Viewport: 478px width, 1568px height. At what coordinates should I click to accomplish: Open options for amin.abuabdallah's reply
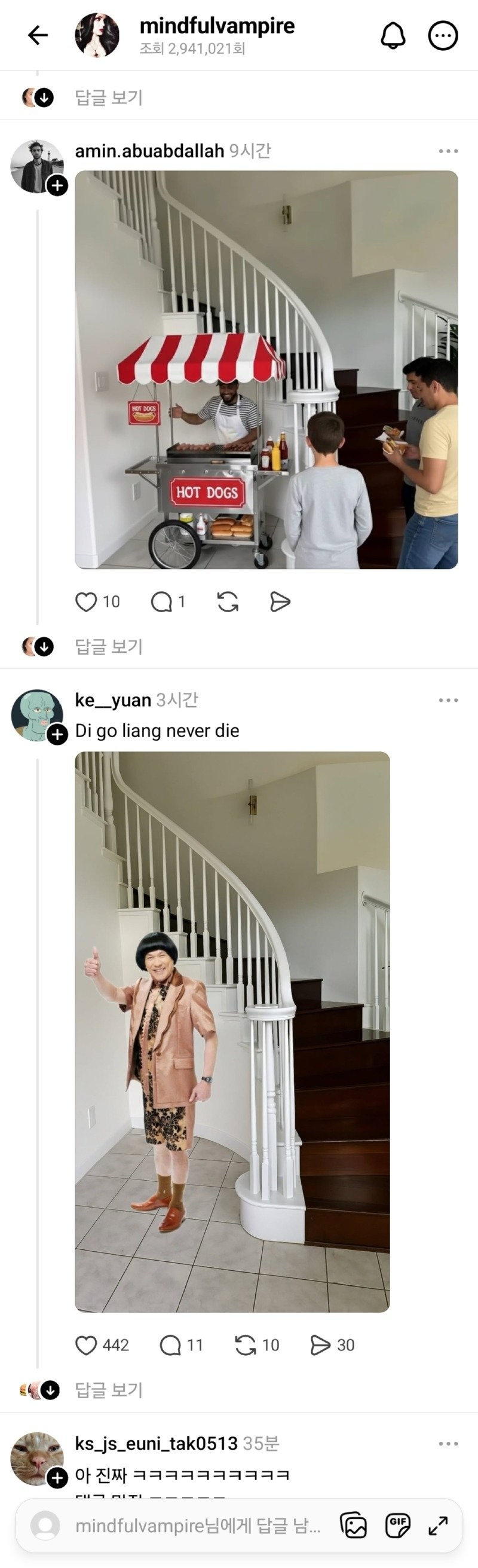(x=448, y=151)
